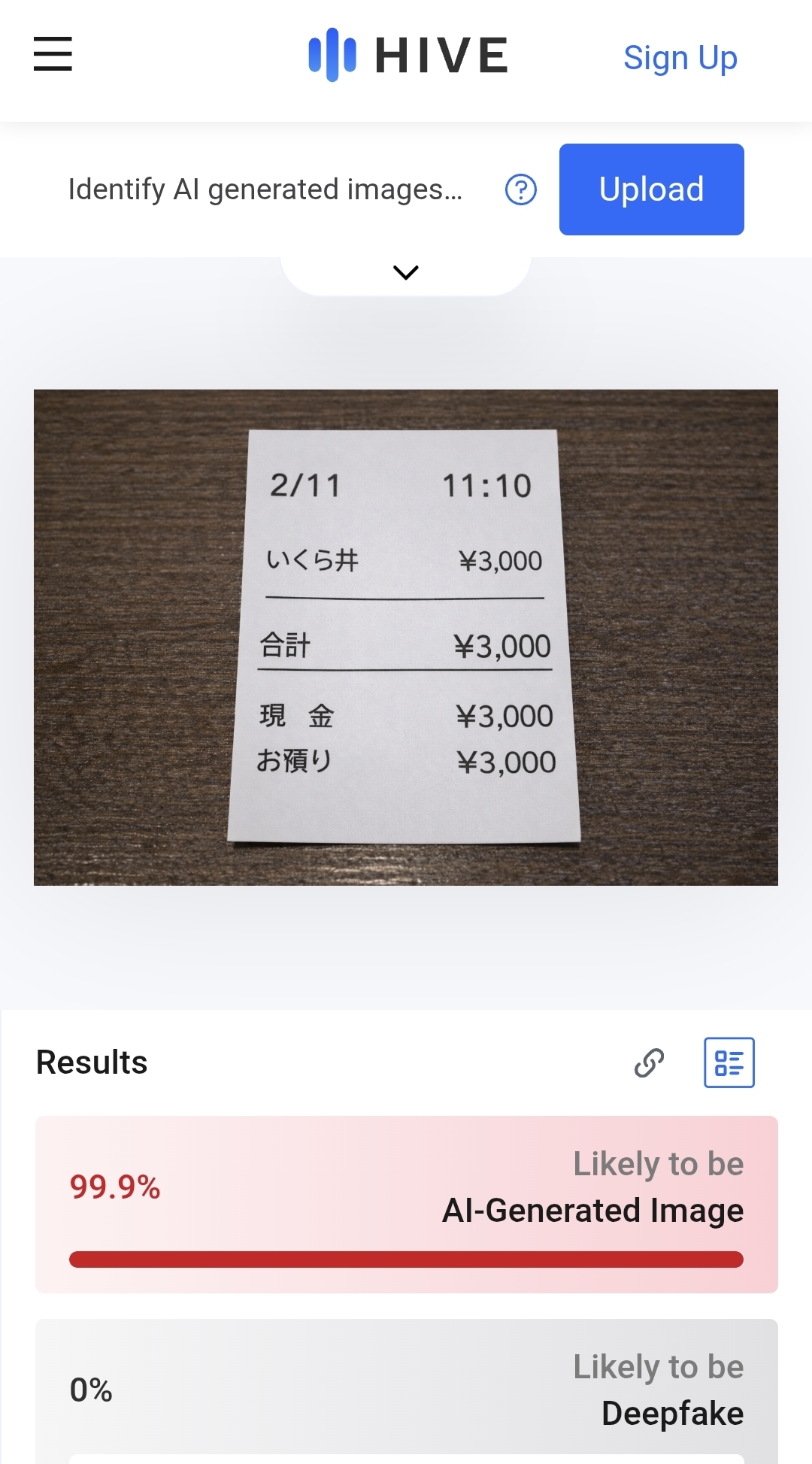Upload an image for AI detection
812x1464 pixels.
coord(651,189)
